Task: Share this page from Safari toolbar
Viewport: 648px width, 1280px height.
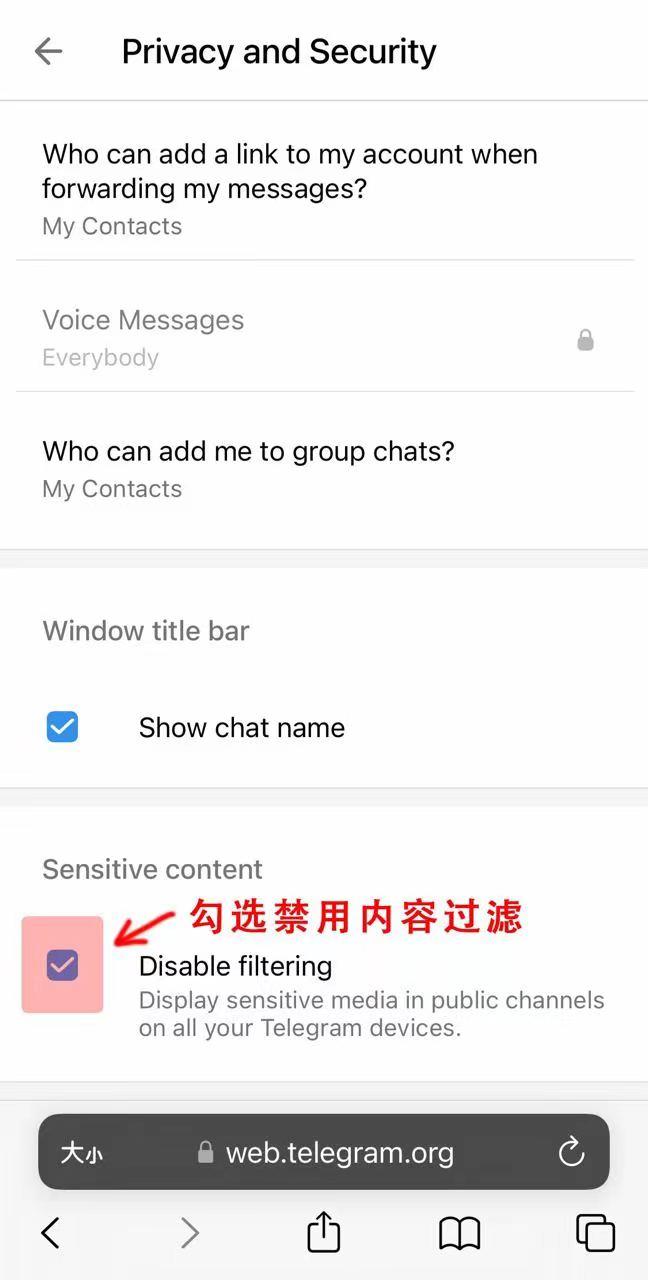Action: point(323,1231)
